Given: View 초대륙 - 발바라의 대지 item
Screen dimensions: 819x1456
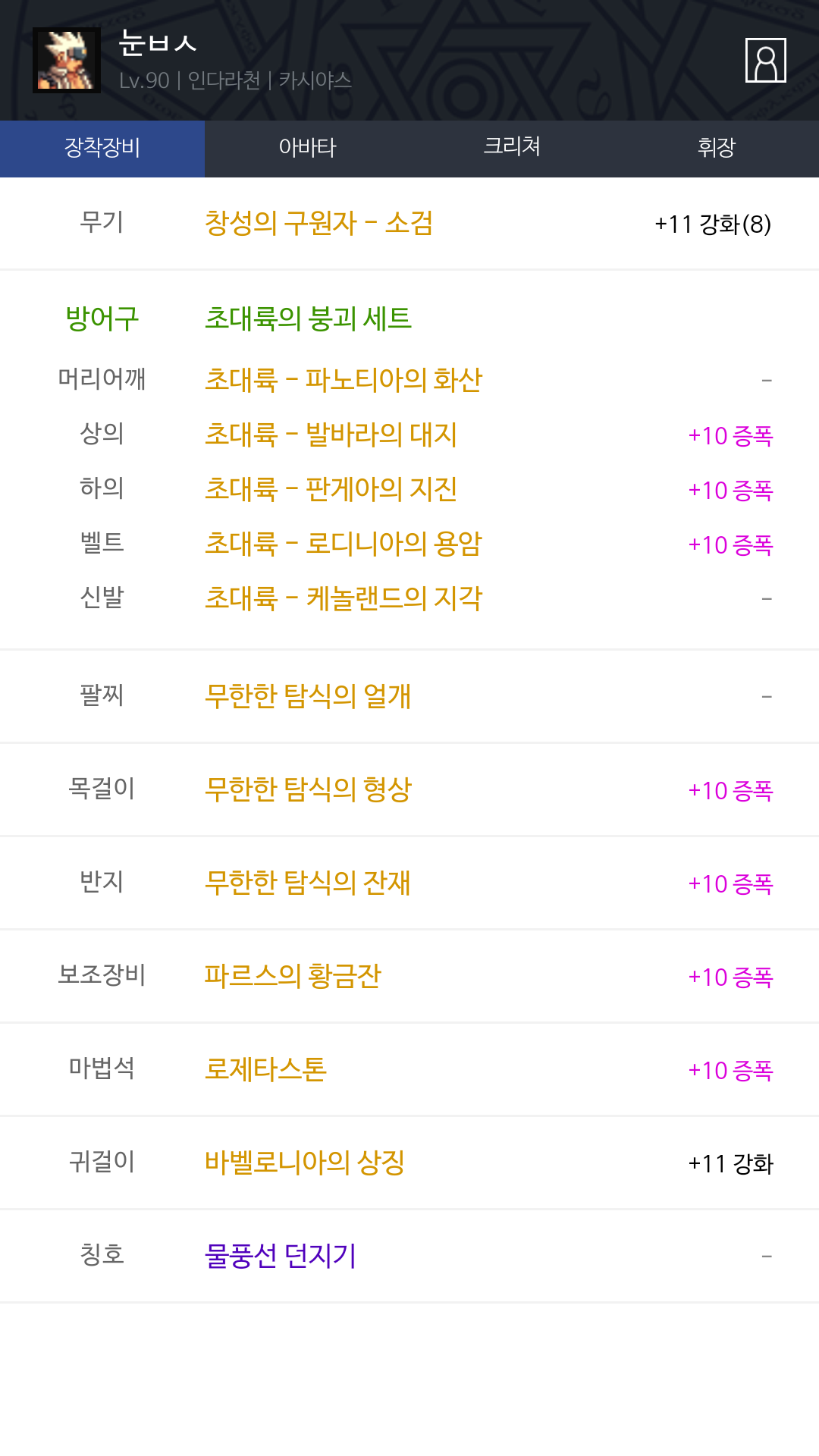Looking at the screenshot, I should tap(331, 435).
